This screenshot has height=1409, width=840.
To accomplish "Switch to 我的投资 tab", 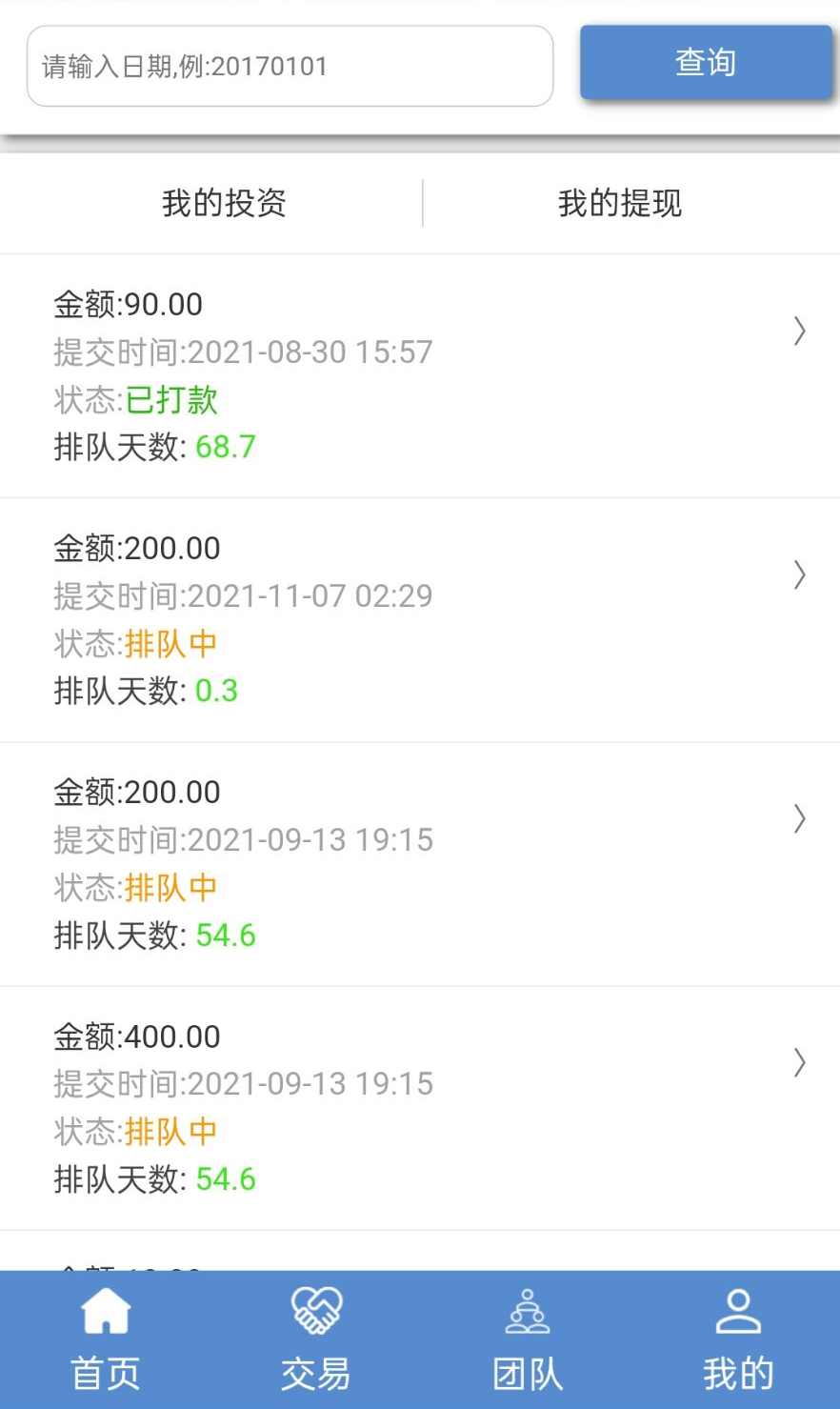I will coord(224,203).
